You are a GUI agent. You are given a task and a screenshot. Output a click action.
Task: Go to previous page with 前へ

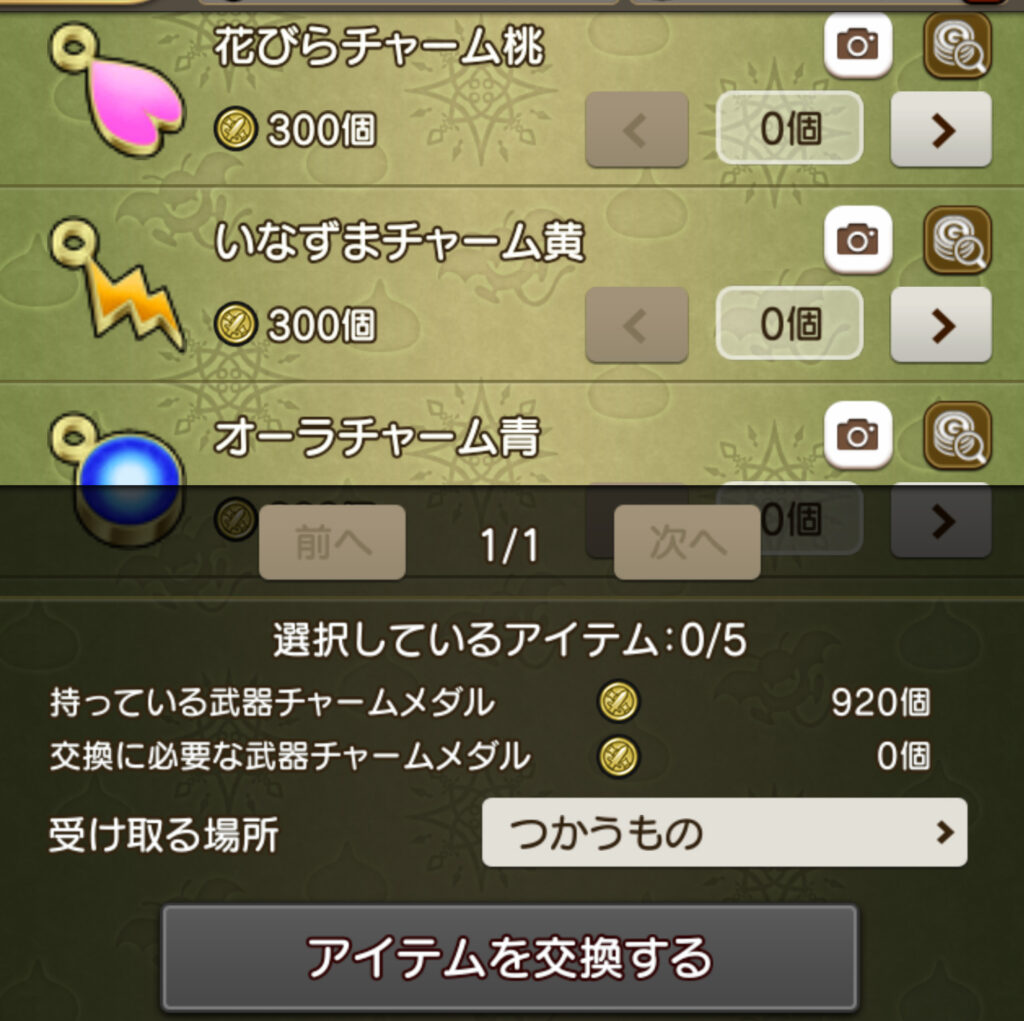click(x=332, y=543)
